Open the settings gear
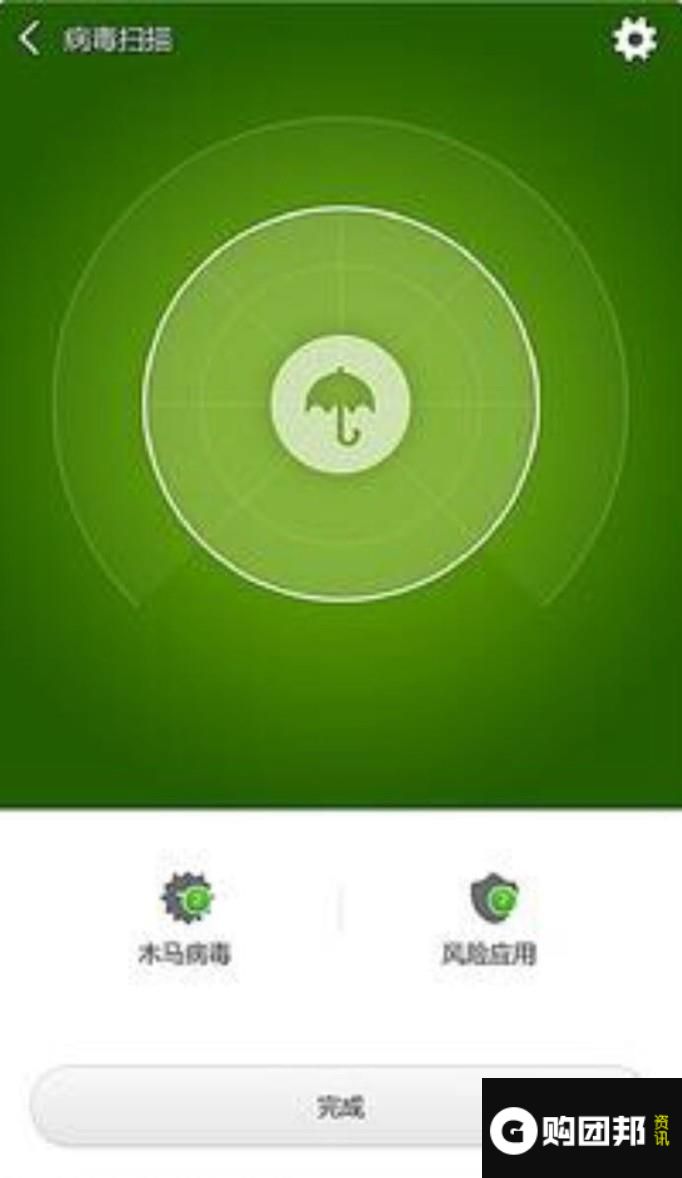Screen dimensions: 682x1178 [634, 40]
